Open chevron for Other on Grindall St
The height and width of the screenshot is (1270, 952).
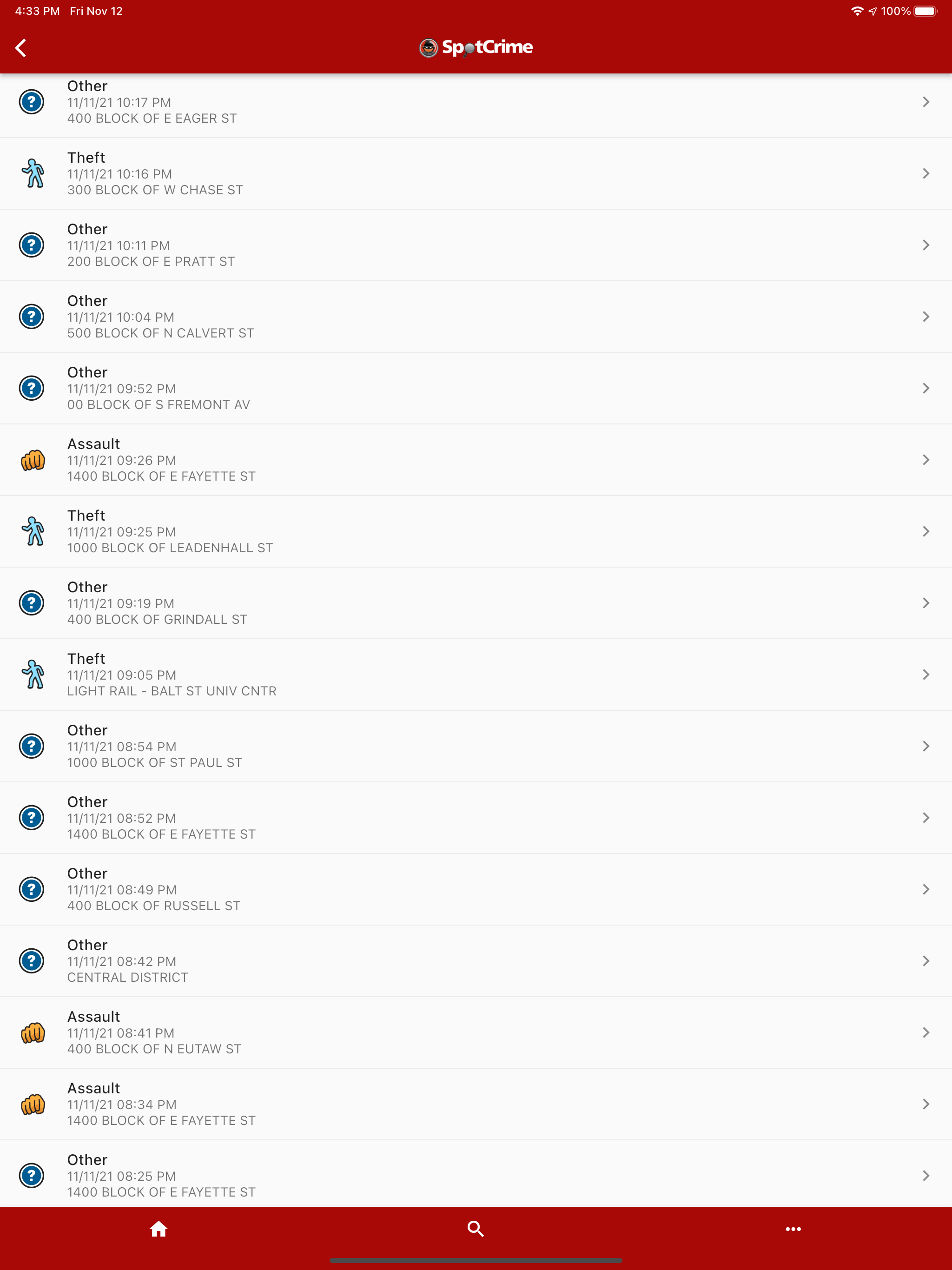coord(926,602)
